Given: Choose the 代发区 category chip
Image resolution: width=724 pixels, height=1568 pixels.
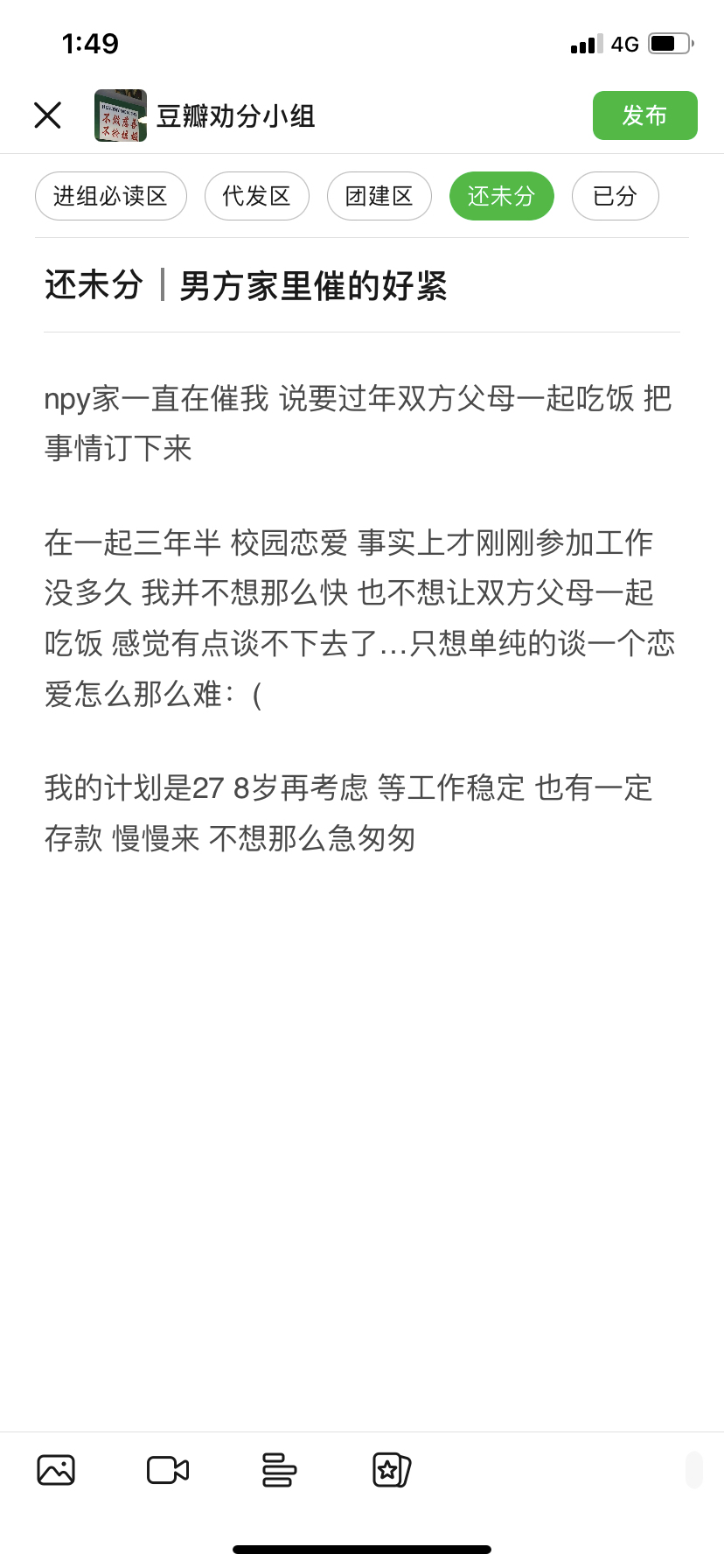Looking at the screenshot, I should click(x=256, y=196).
